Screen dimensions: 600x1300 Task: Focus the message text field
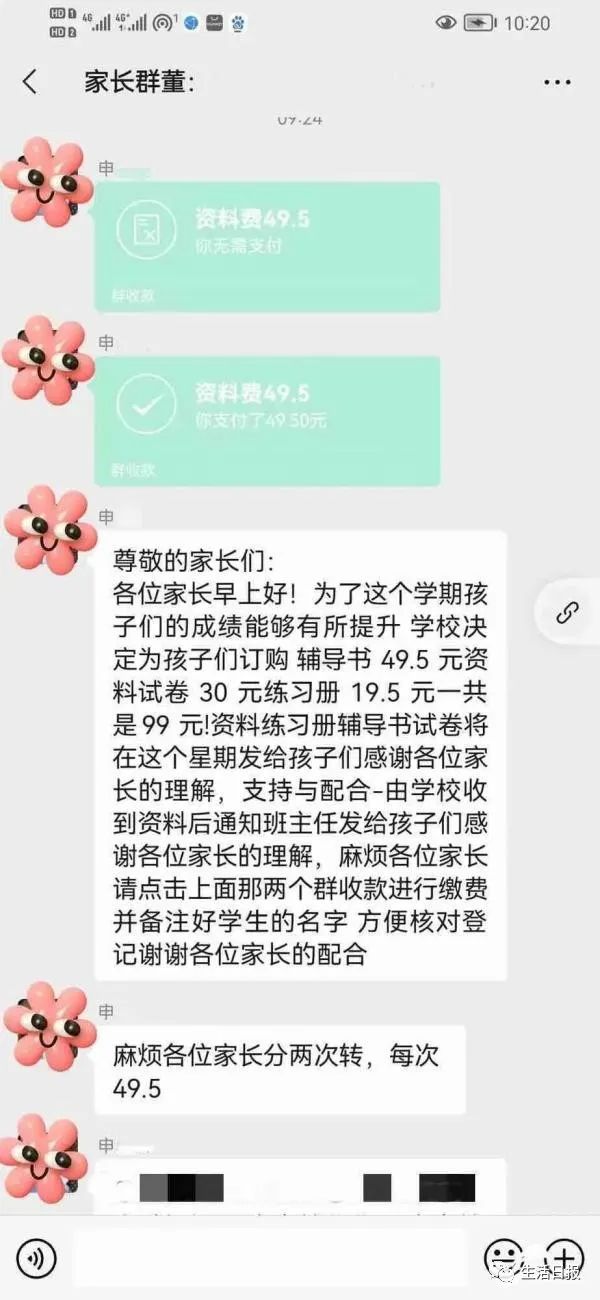tap(270, 1256)
